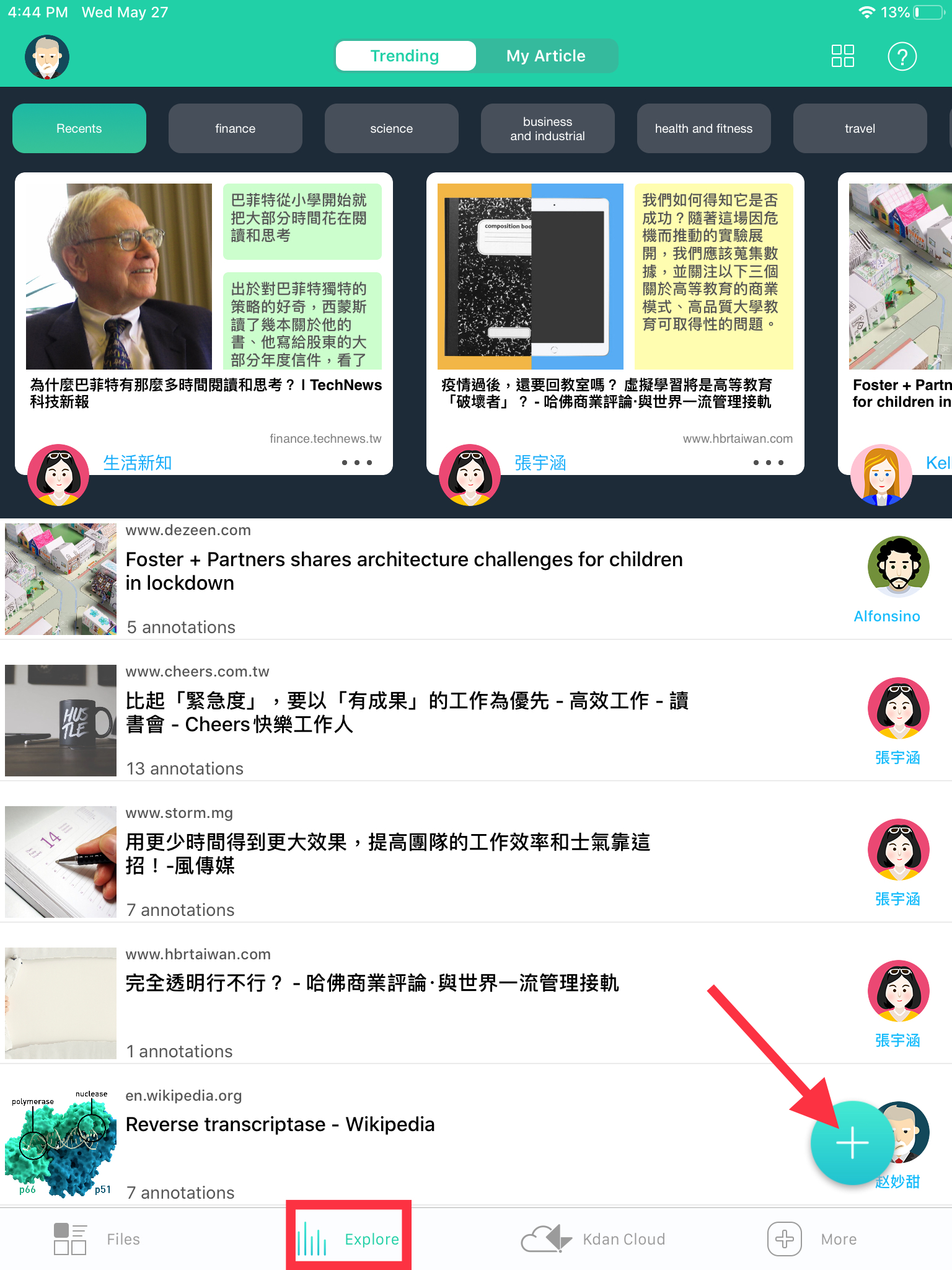Filter articles by finance category
Image resolution: width=952 pixels, height=1270 pixels.
coord(235,128)
